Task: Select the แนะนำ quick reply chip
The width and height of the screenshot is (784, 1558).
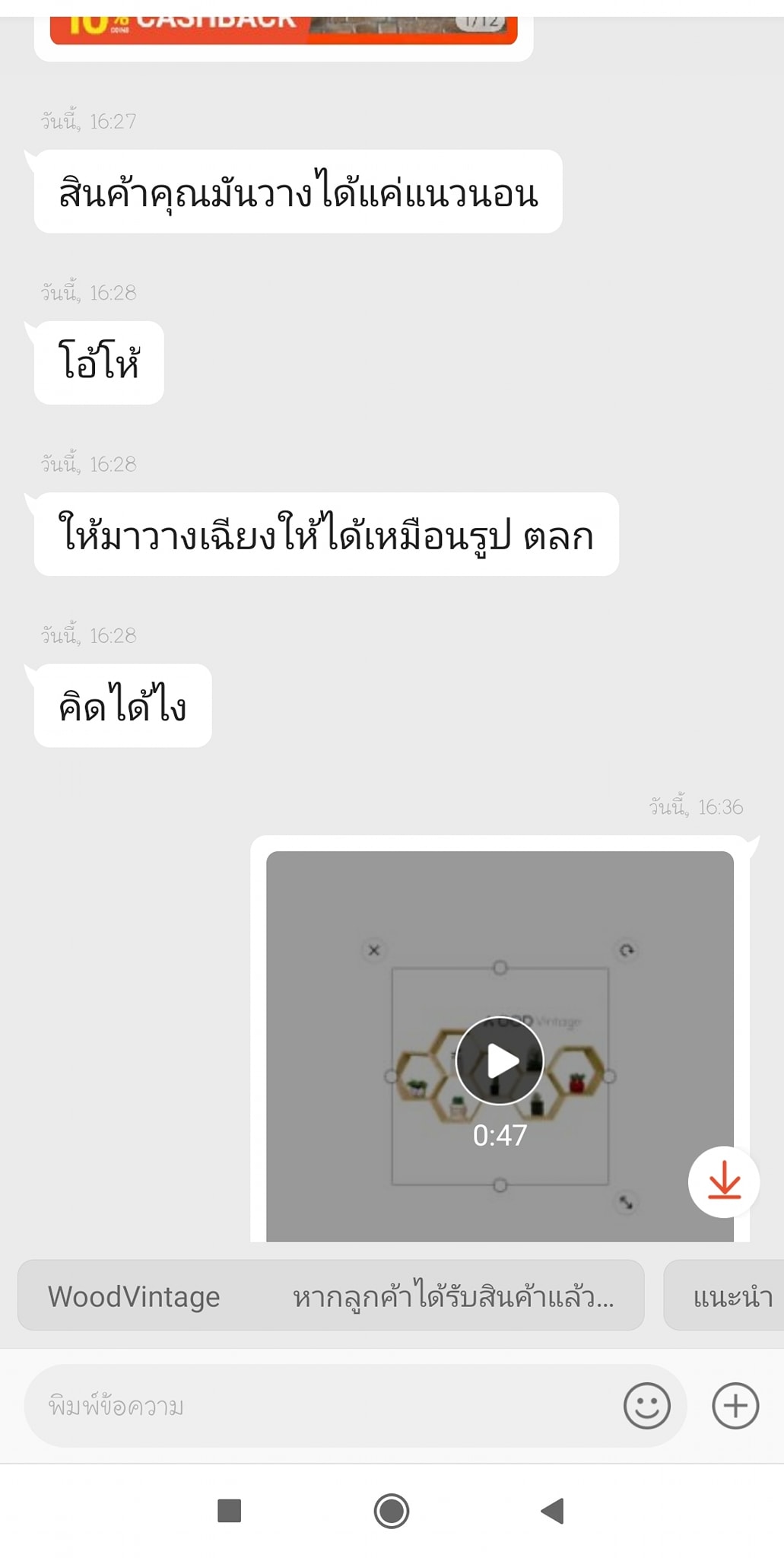Action: [730, 1296]
